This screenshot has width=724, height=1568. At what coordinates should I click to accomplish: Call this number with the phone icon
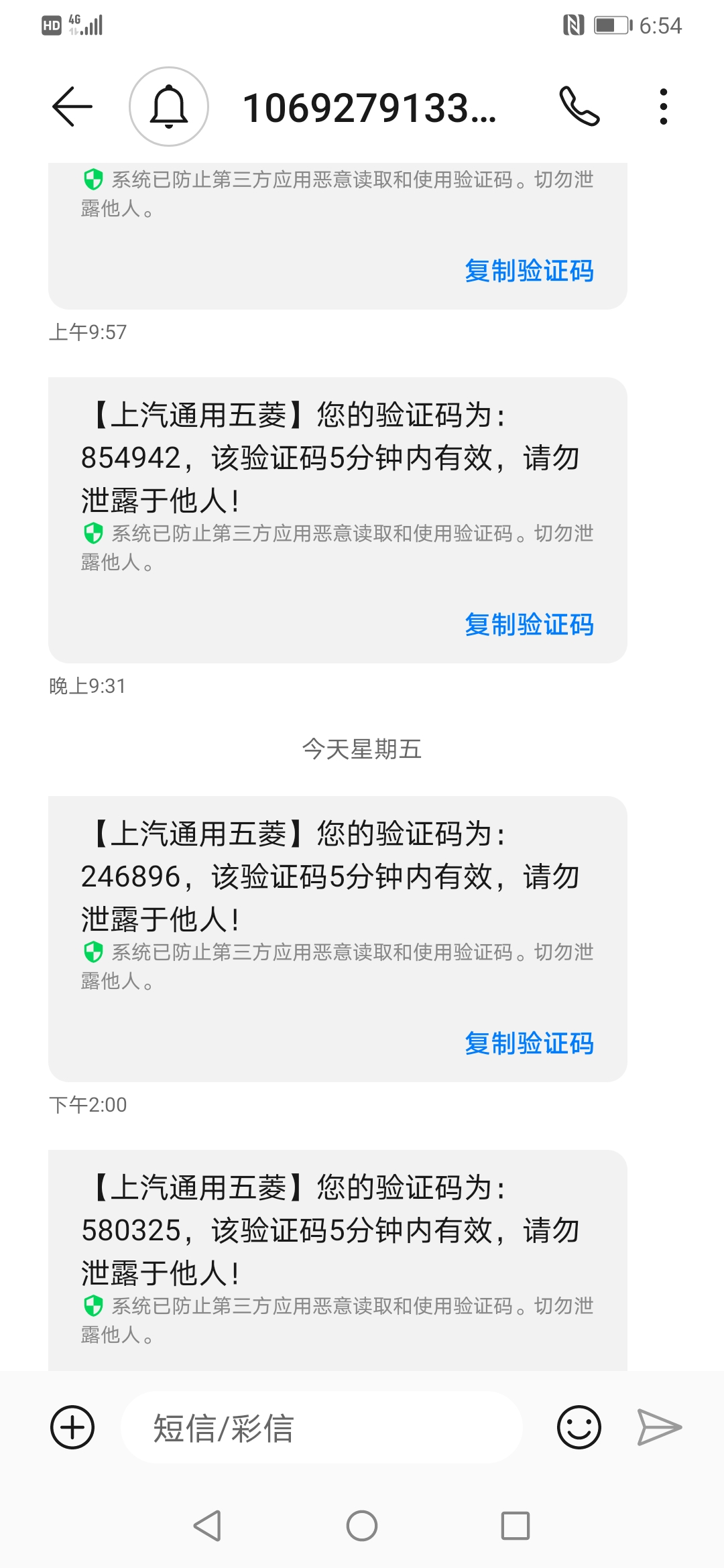580,107
